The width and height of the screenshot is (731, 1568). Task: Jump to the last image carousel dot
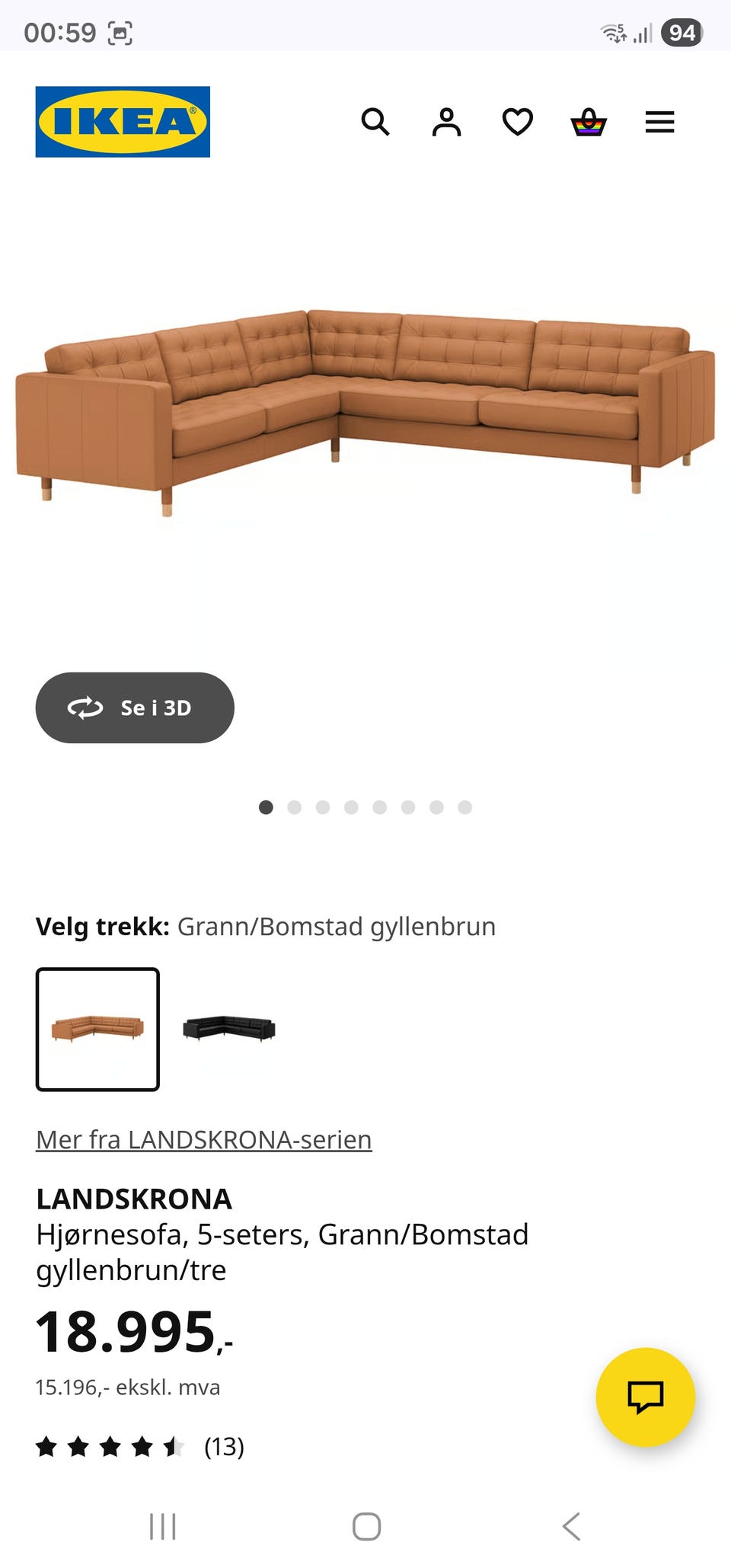(464, 807)
